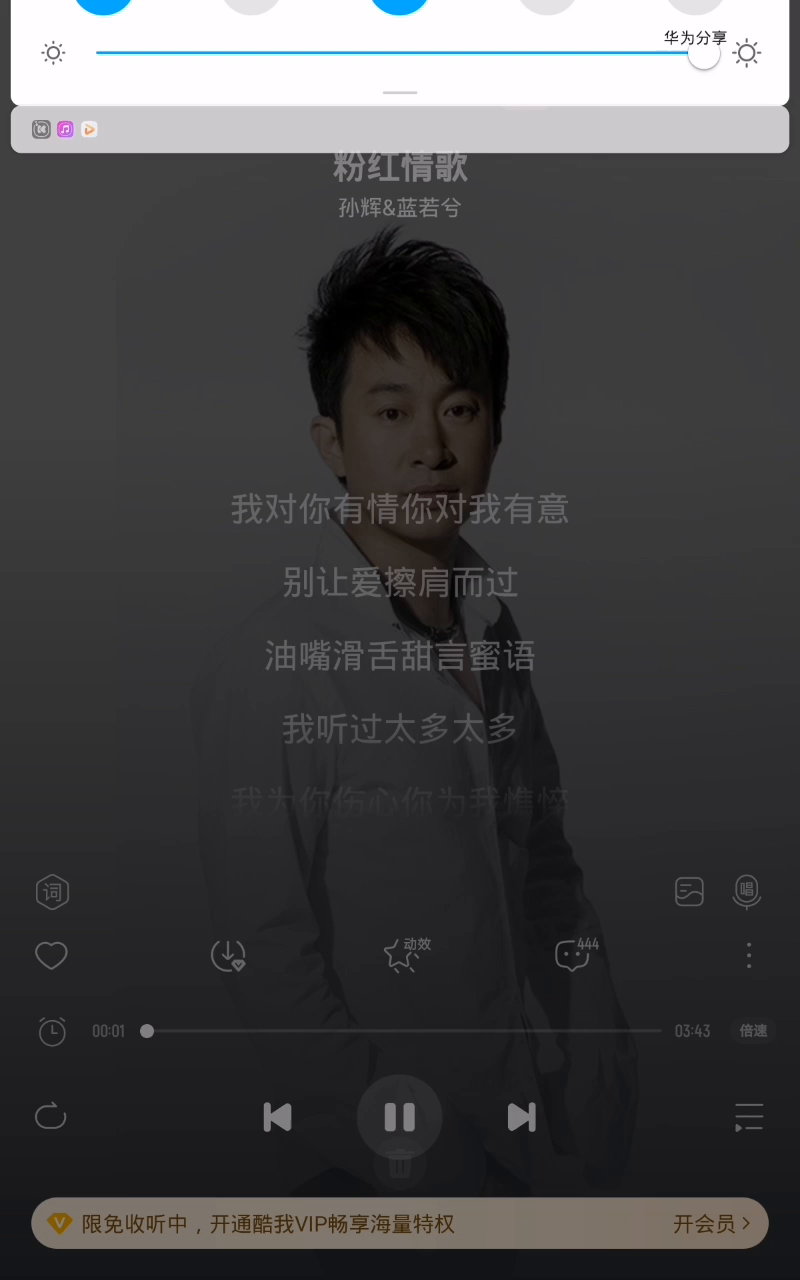Seek on the song progress bar

click(400, 1031)
